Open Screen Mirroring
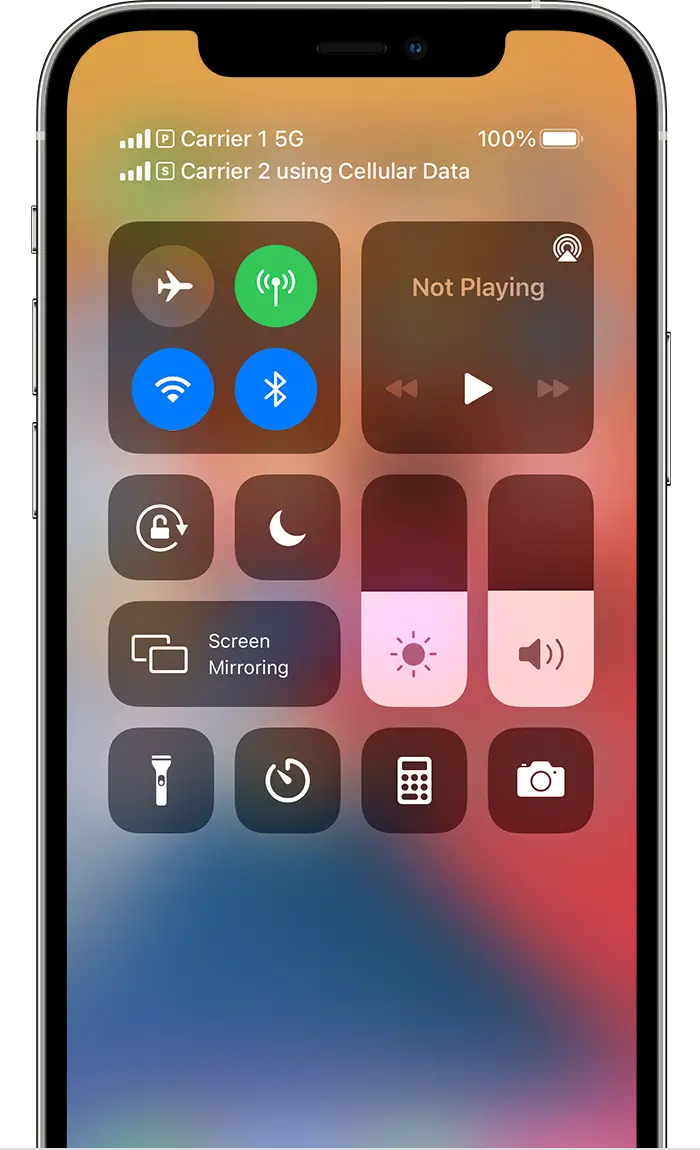 [224, 654]
